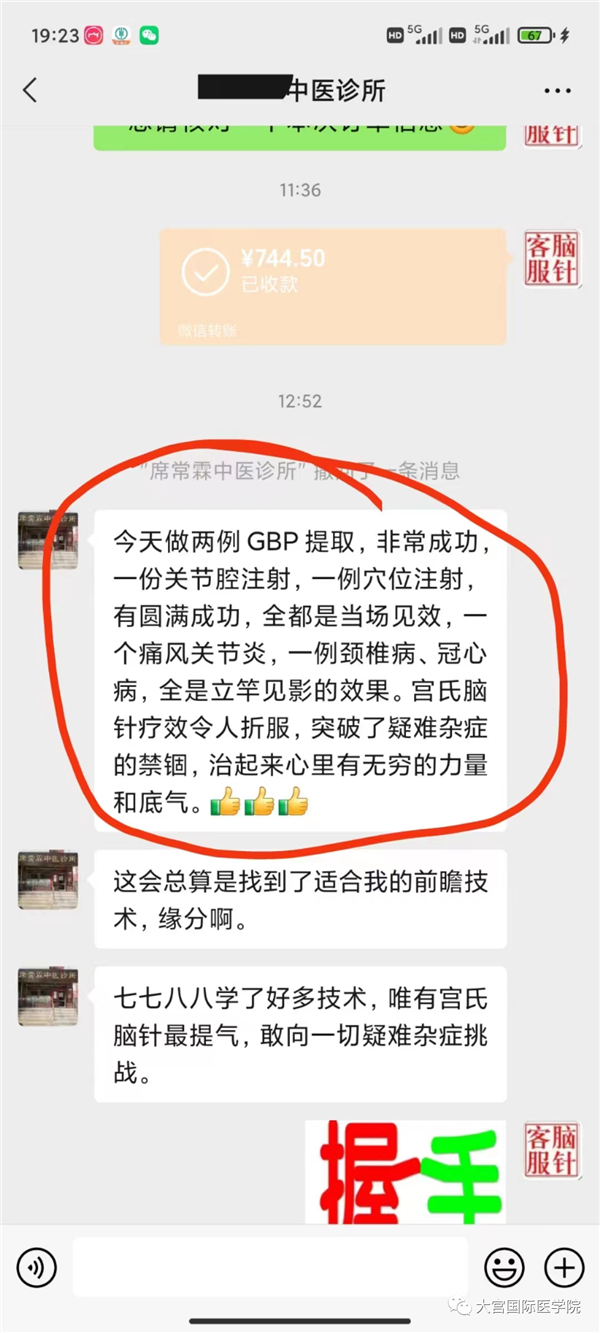Switch to voice input mode

37,1268
